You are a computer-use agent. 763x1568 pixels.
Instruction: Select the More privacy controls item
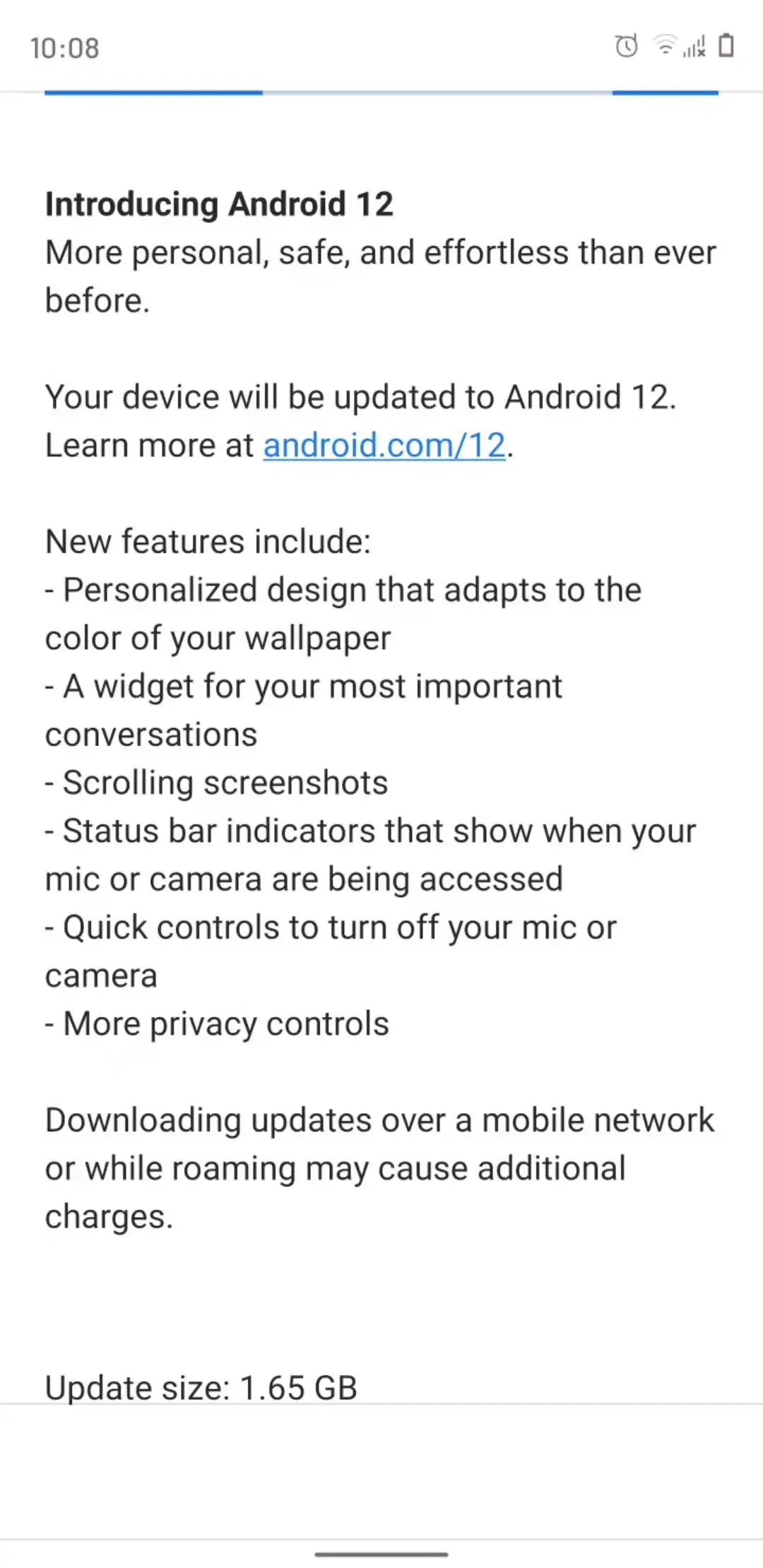217,1023
